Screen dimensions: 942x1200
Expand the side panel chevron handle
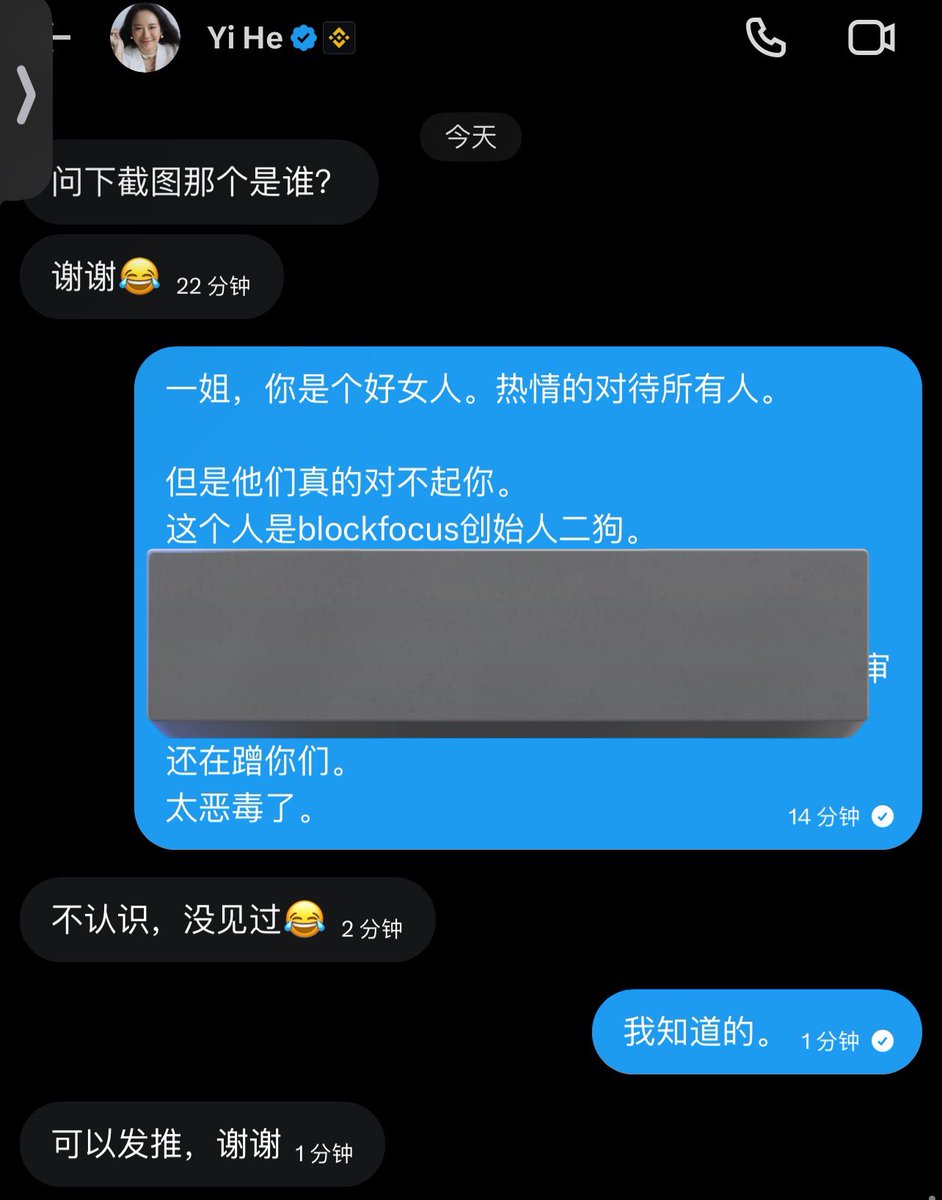tap(25, 96)
